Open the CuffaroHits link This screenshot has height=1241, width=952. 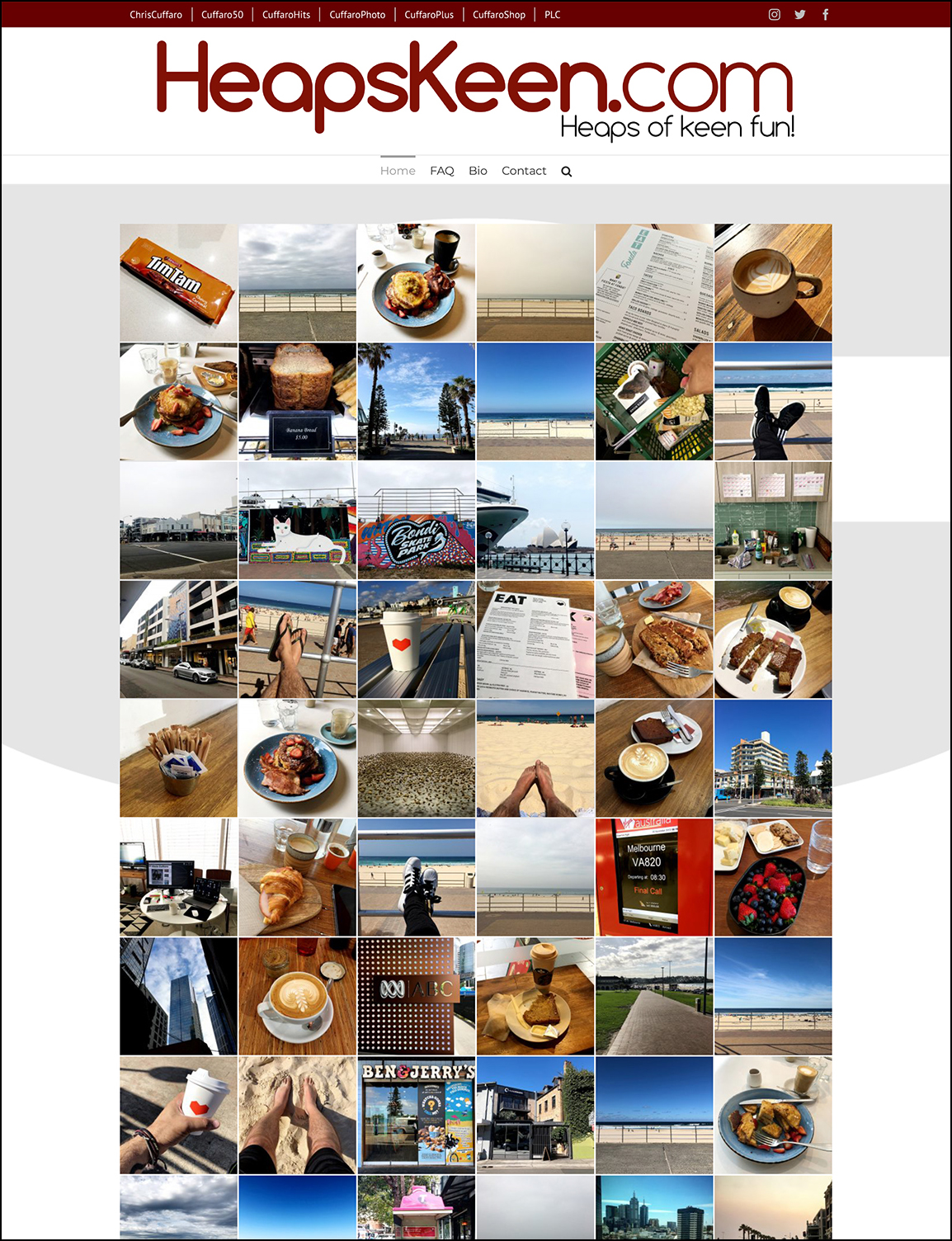tap(286, 15)
